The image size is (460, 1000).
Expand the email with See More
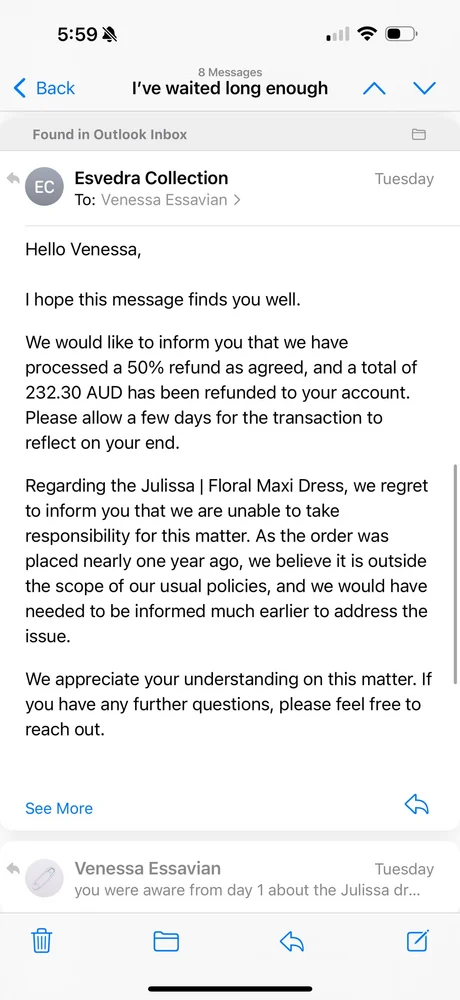[x=59, y=808]
